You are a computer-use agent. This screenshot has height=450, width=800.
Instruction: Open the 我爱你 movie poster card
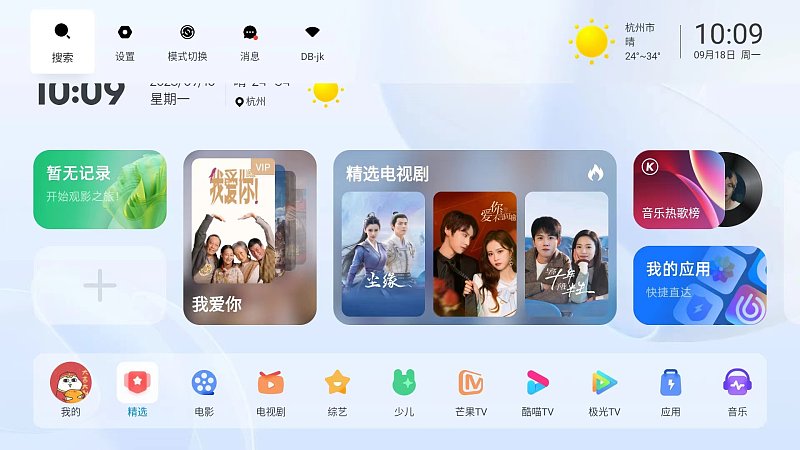pyautogui.click(x=250, y=238)
